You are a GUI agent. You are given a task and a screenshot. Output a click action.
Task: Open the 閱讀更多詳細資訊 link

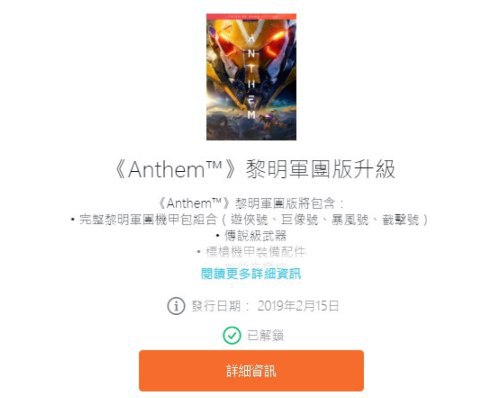pos(251,274)
